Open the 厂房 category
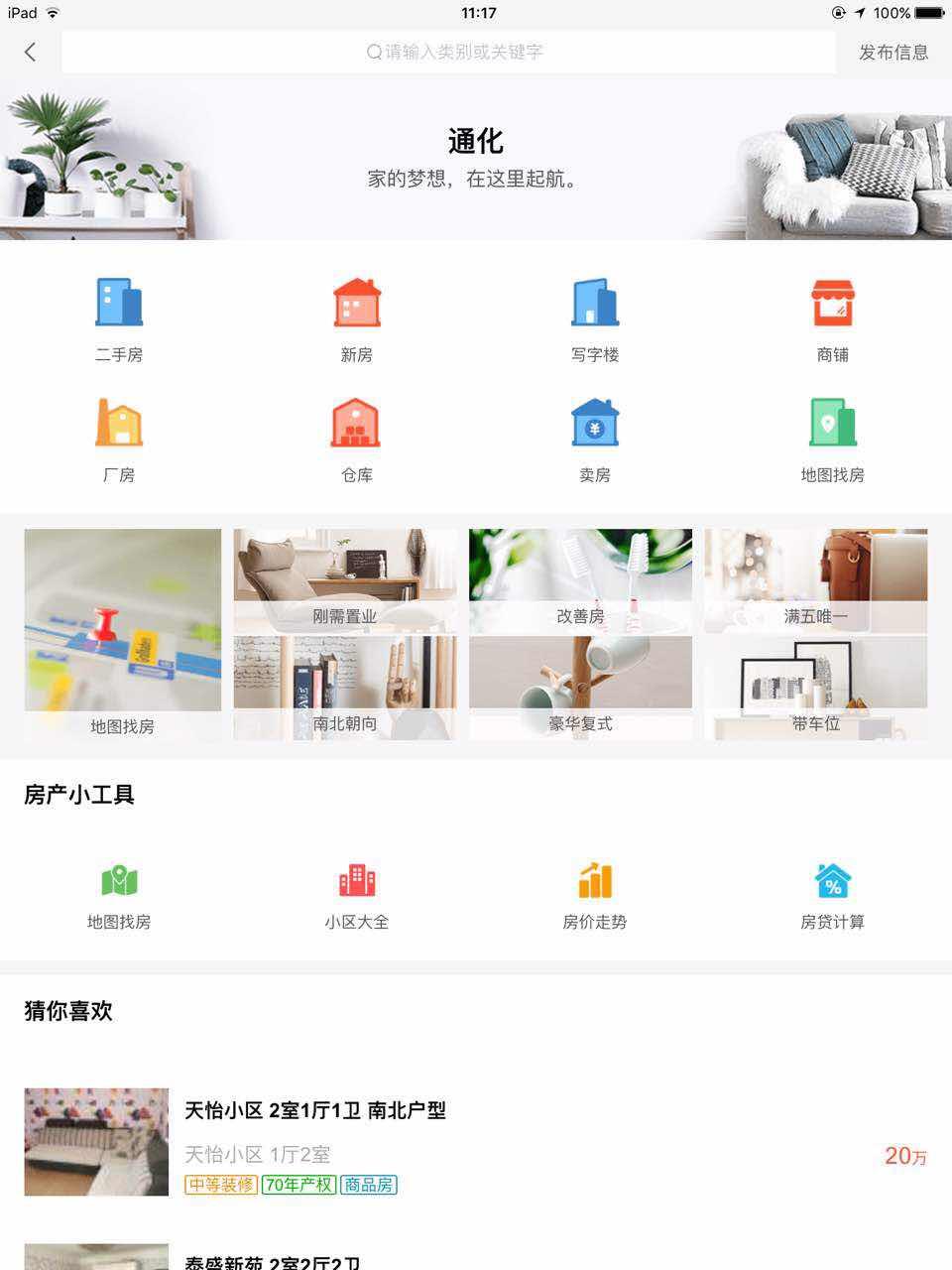This screenshot has height=1270, width=952. [119, 440]
